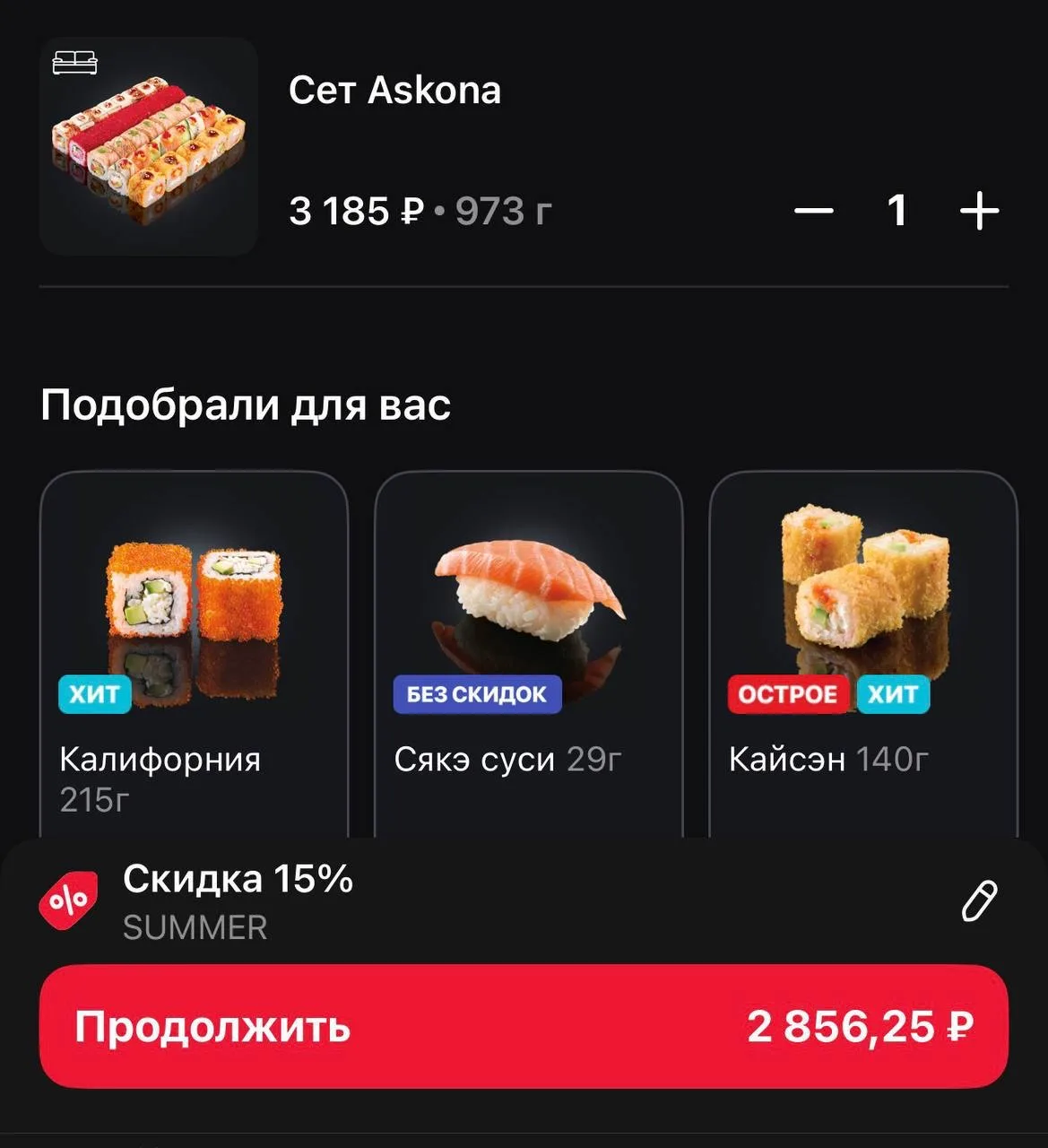Increase quantity of Сет Askona
This screenshot has height=1148, width=1048.
[979, 212]
